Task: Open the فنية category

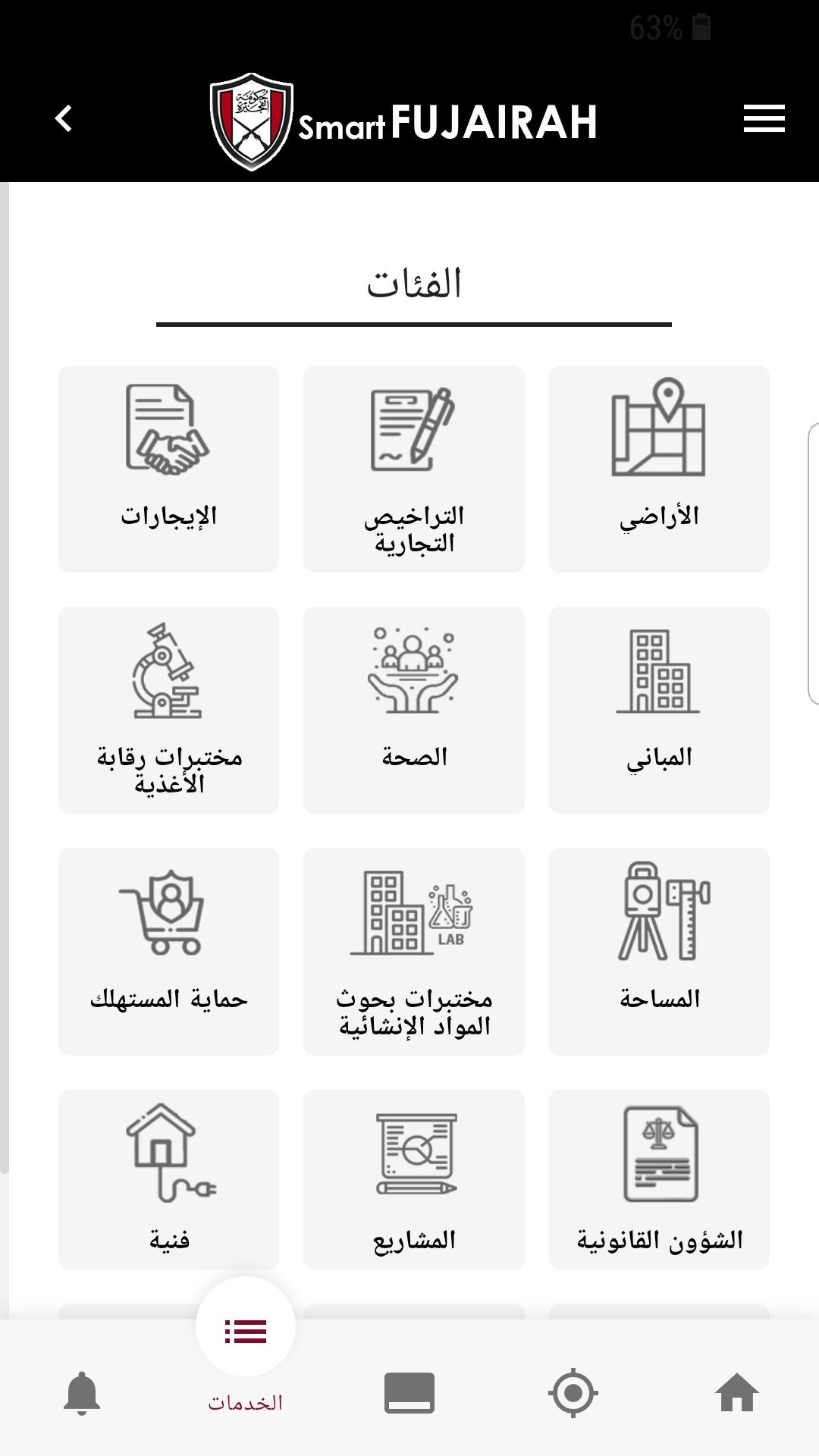Action: [168, 1179]
